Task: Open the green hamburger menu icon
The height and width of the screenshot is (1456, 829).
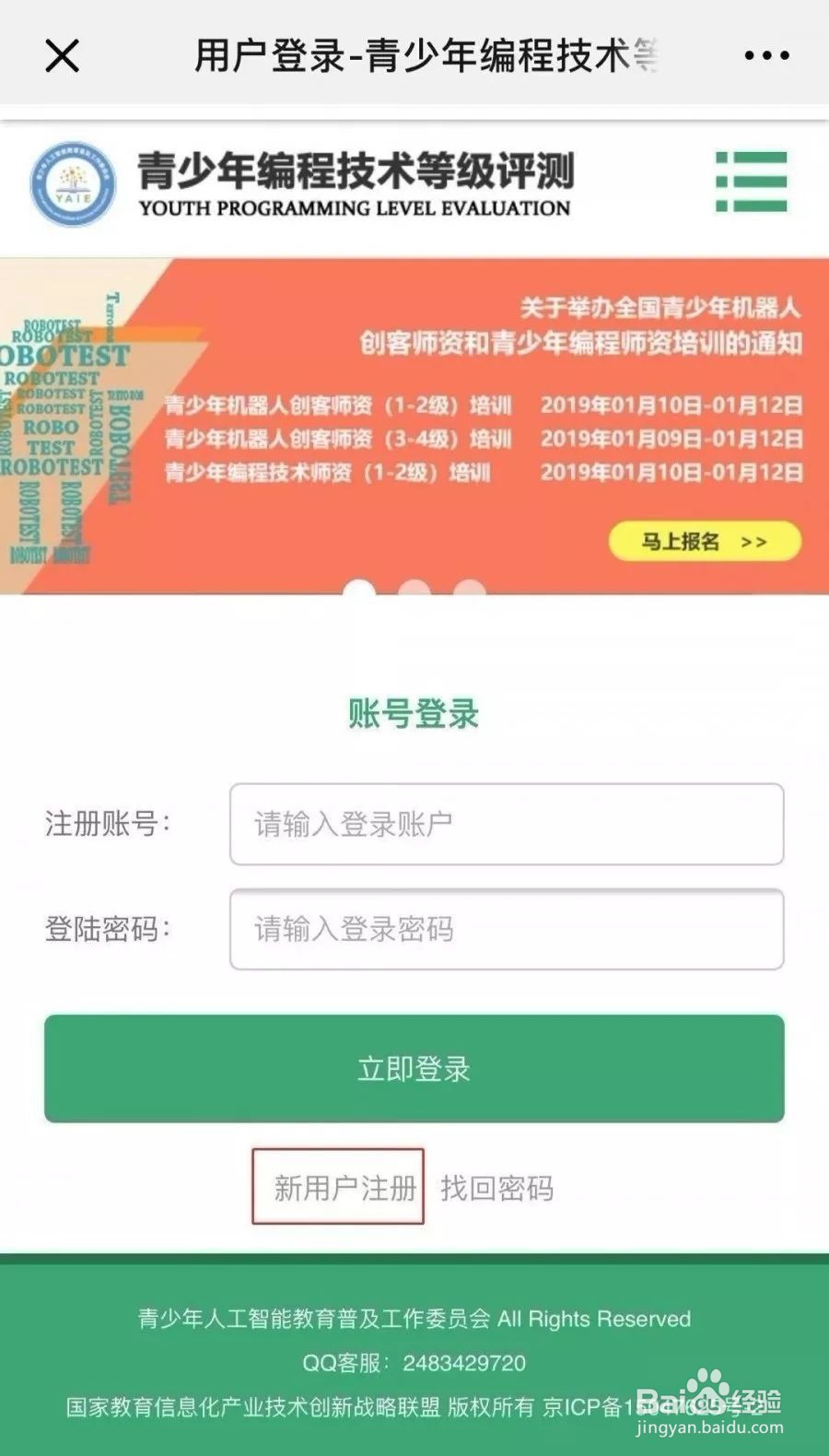Action: [x=751, y=182]
